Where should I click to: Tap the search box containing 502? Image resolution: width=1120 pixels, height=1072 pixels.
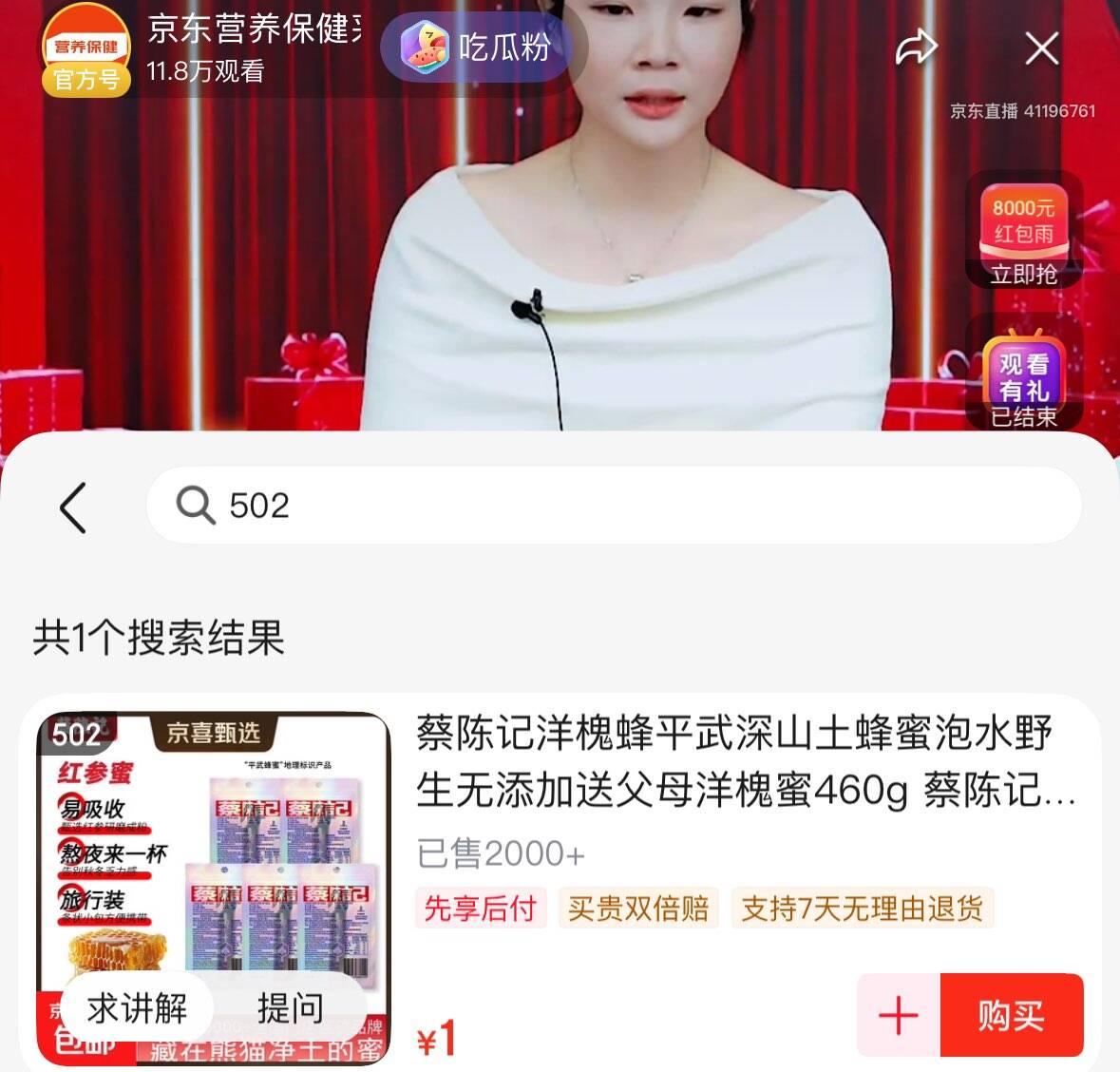(613, 506)
